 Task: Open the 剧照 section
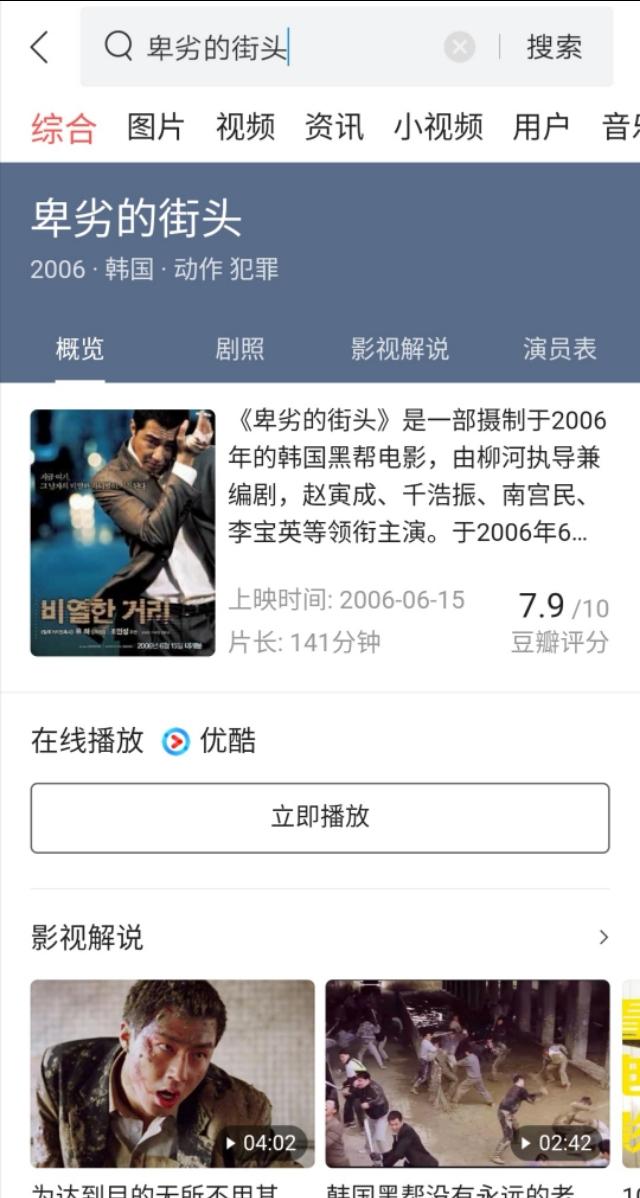coord(240,349)
